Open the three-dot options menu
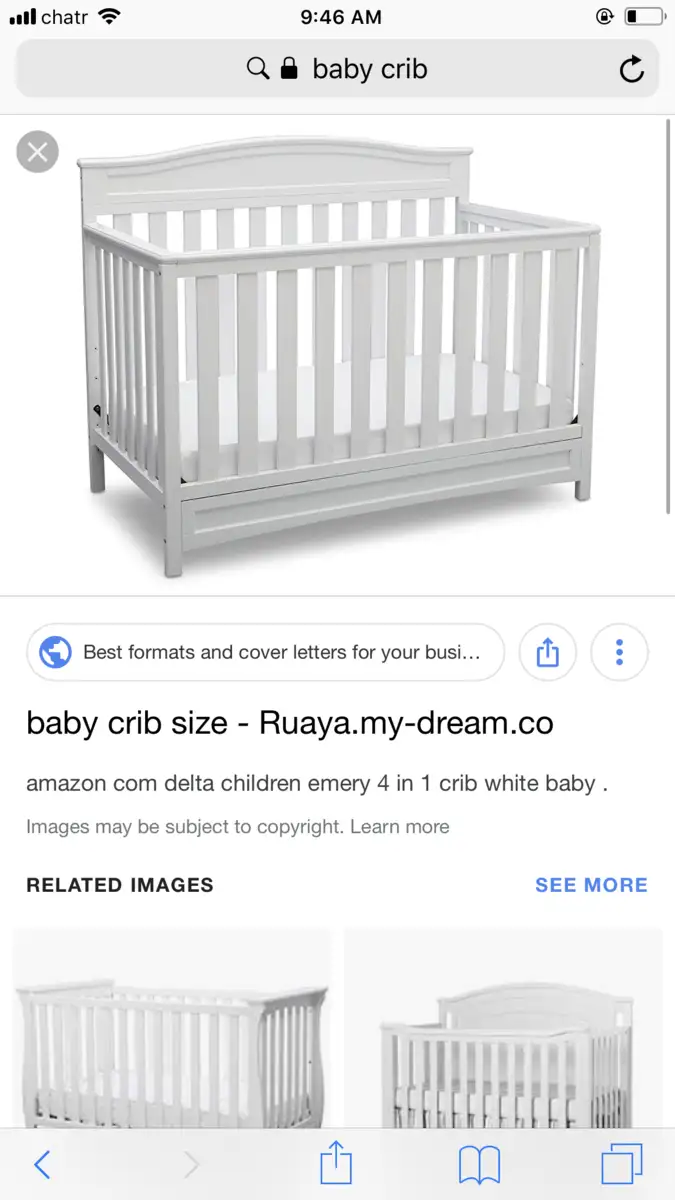 [x=620, y=653]
